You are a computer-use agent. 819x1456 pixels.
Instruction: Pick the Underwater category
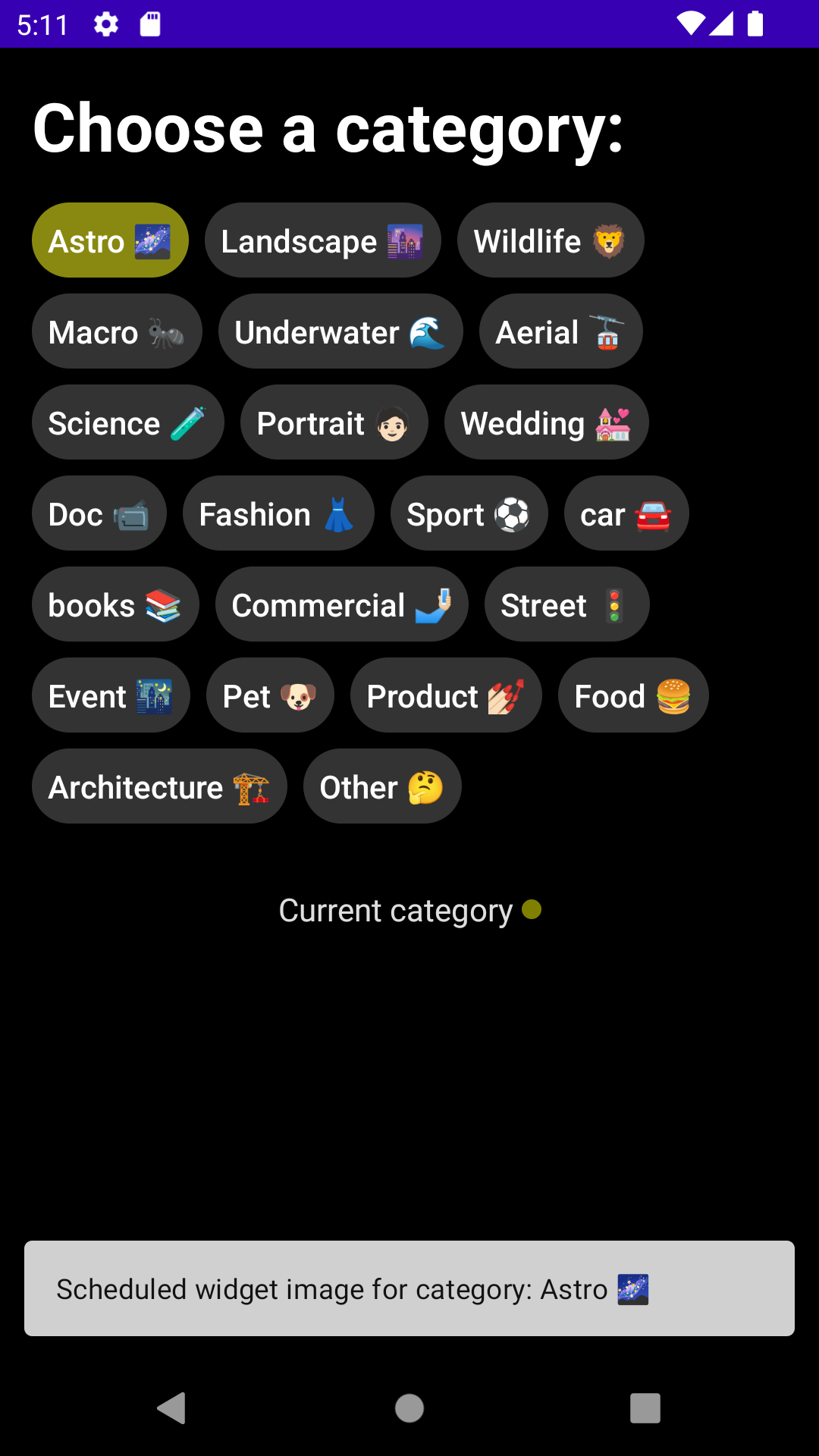coord(340,331)
